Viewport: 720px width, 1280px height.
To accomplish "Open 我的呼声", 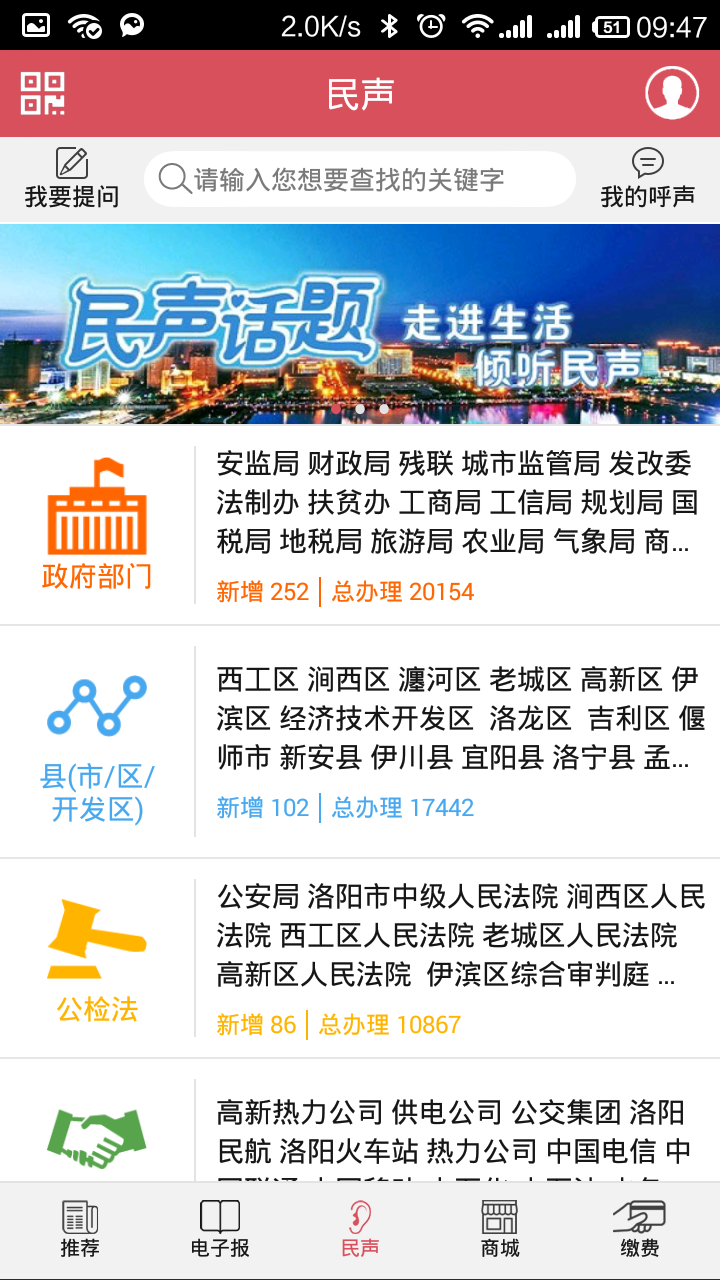I will [x=647, y=179].
